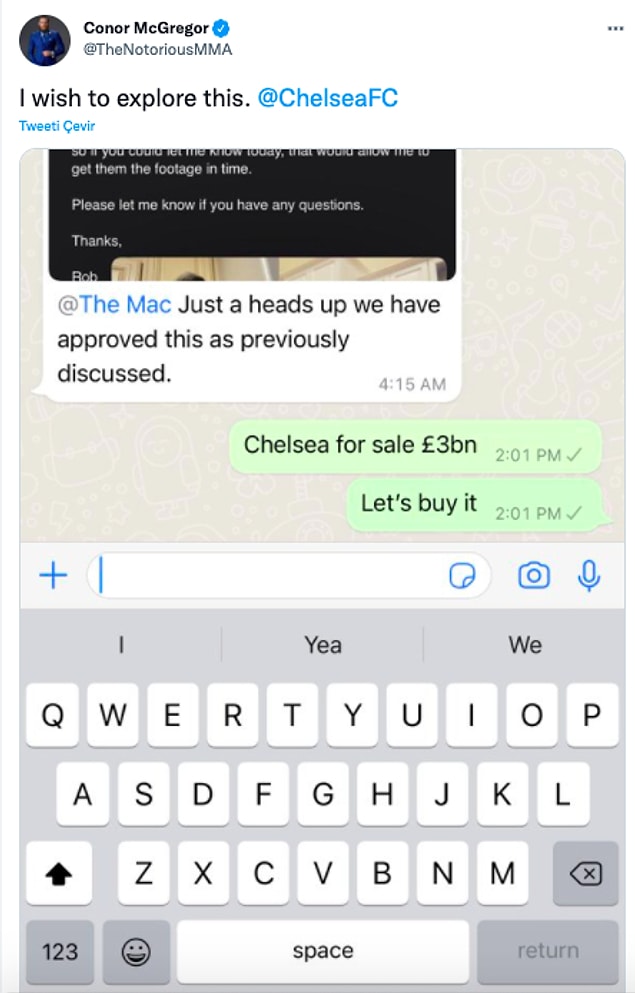Open the Conor McGregor account name
The image size is (635, 993).
(146, 28)
